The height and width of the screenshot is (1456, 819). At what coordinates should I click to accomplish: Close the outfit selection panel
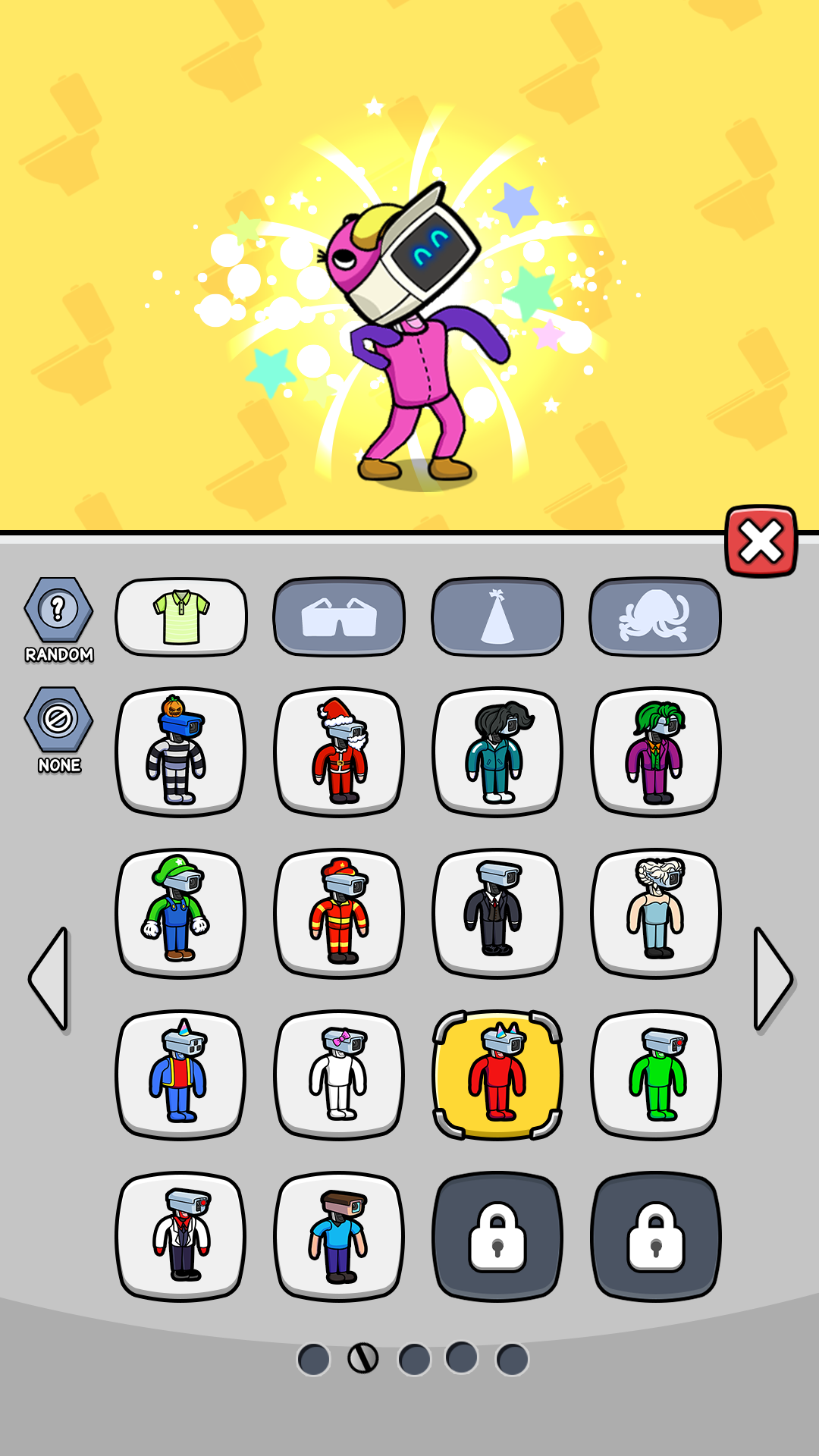761,541
